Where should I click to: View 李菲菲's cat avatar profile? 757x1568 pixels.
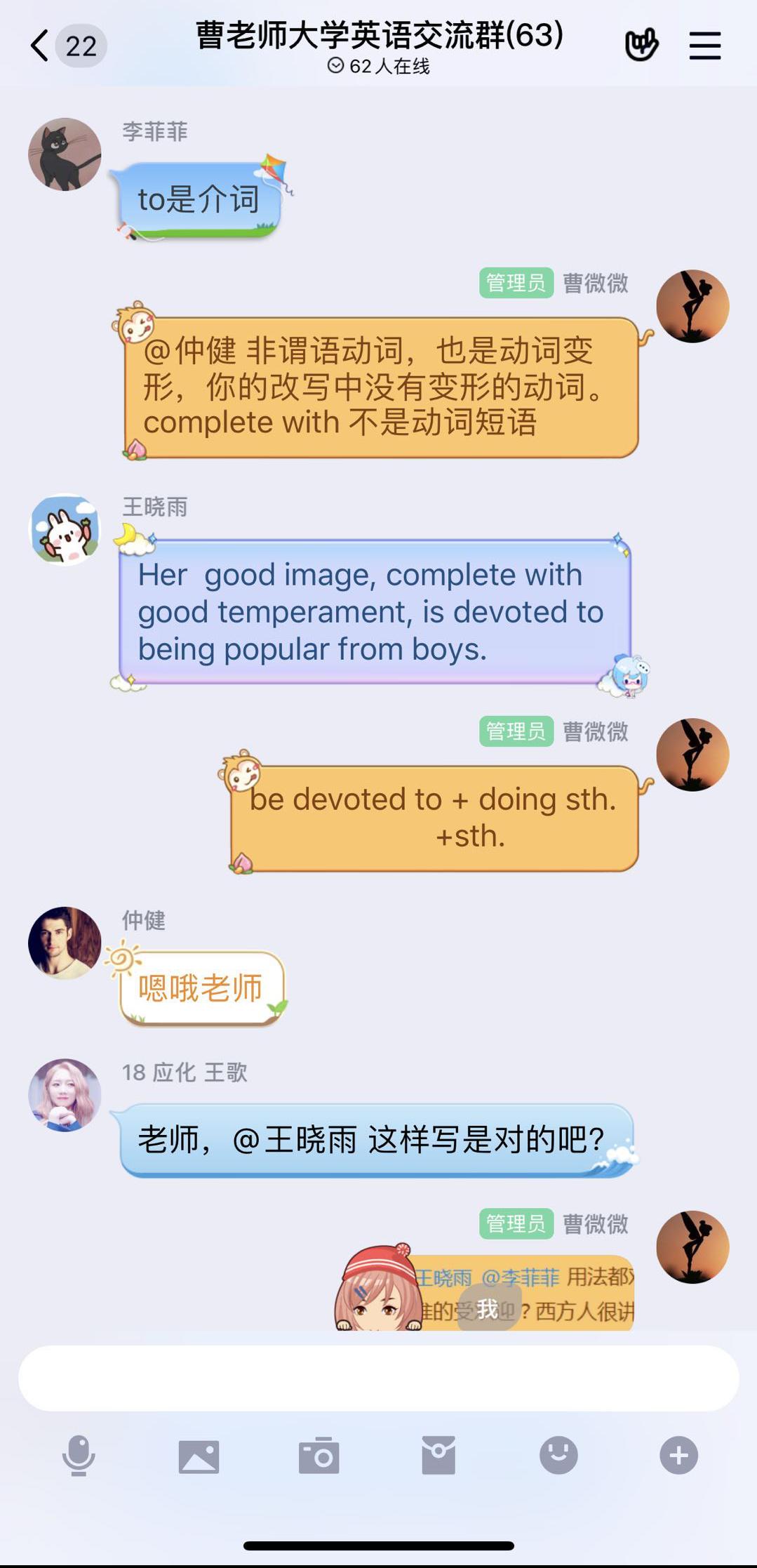[65, 154]
